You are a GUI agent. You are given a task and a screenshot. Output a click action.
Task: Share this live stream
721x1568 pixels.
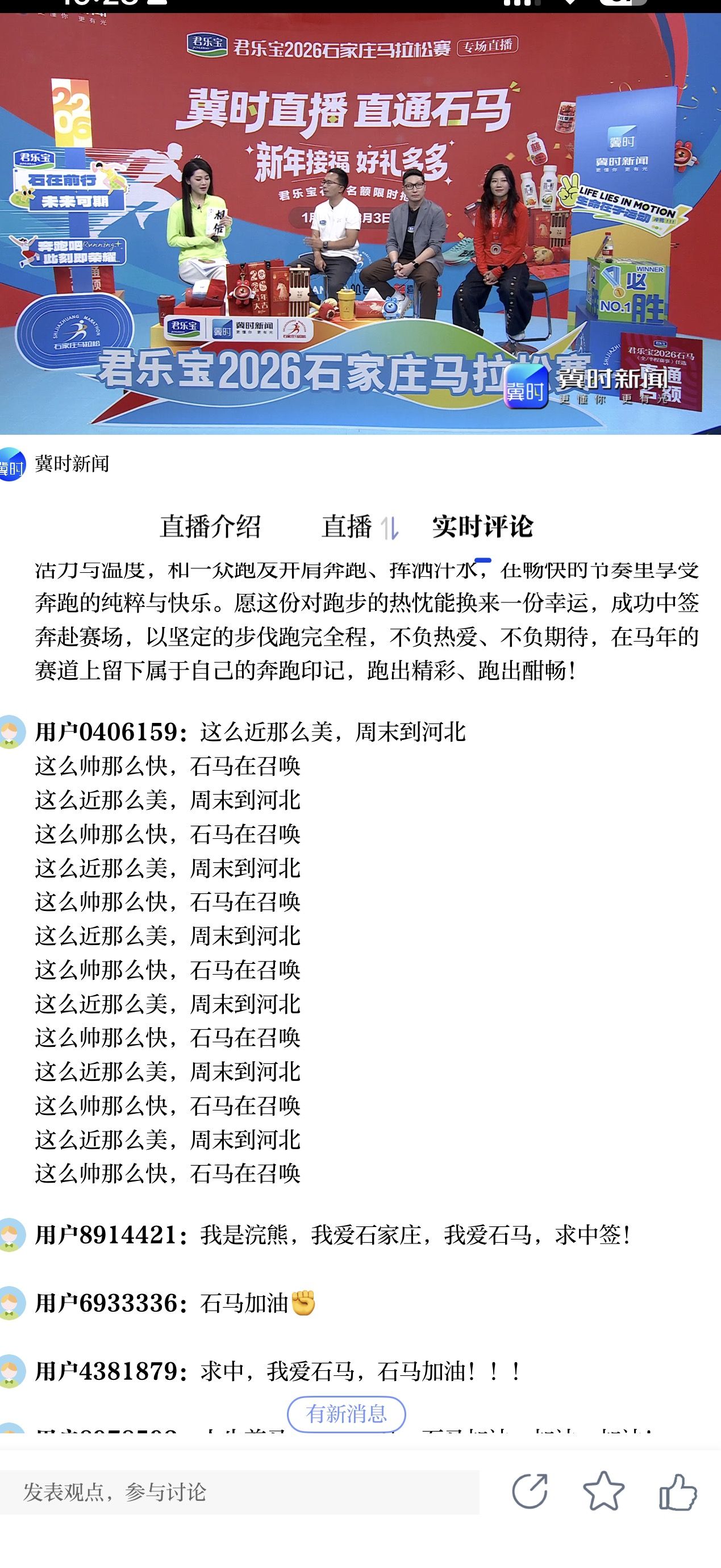[x=530, y=1491]
